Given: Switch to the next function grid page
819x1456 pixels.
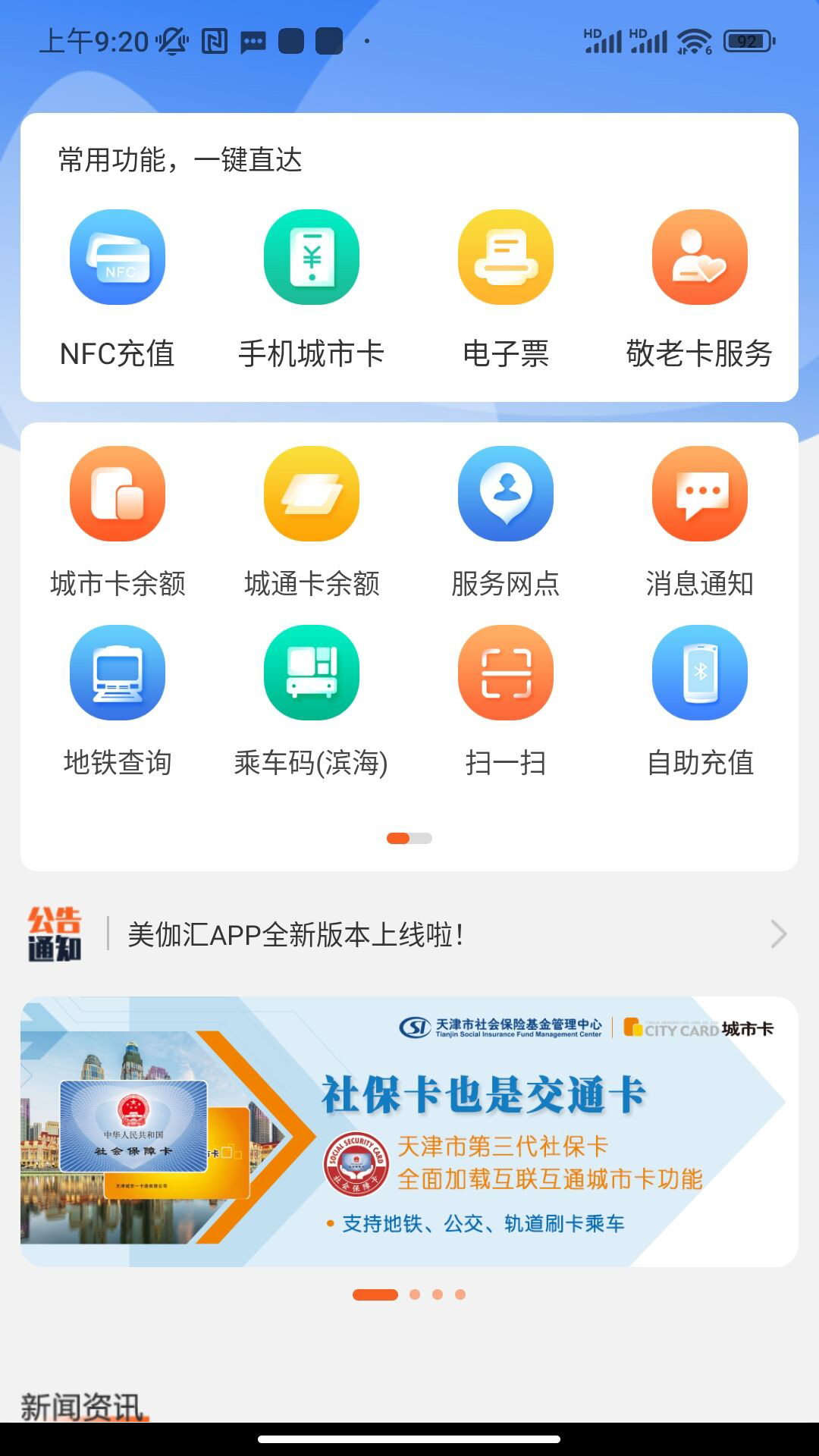Looking at the screenshot, I should pos(422,839).
